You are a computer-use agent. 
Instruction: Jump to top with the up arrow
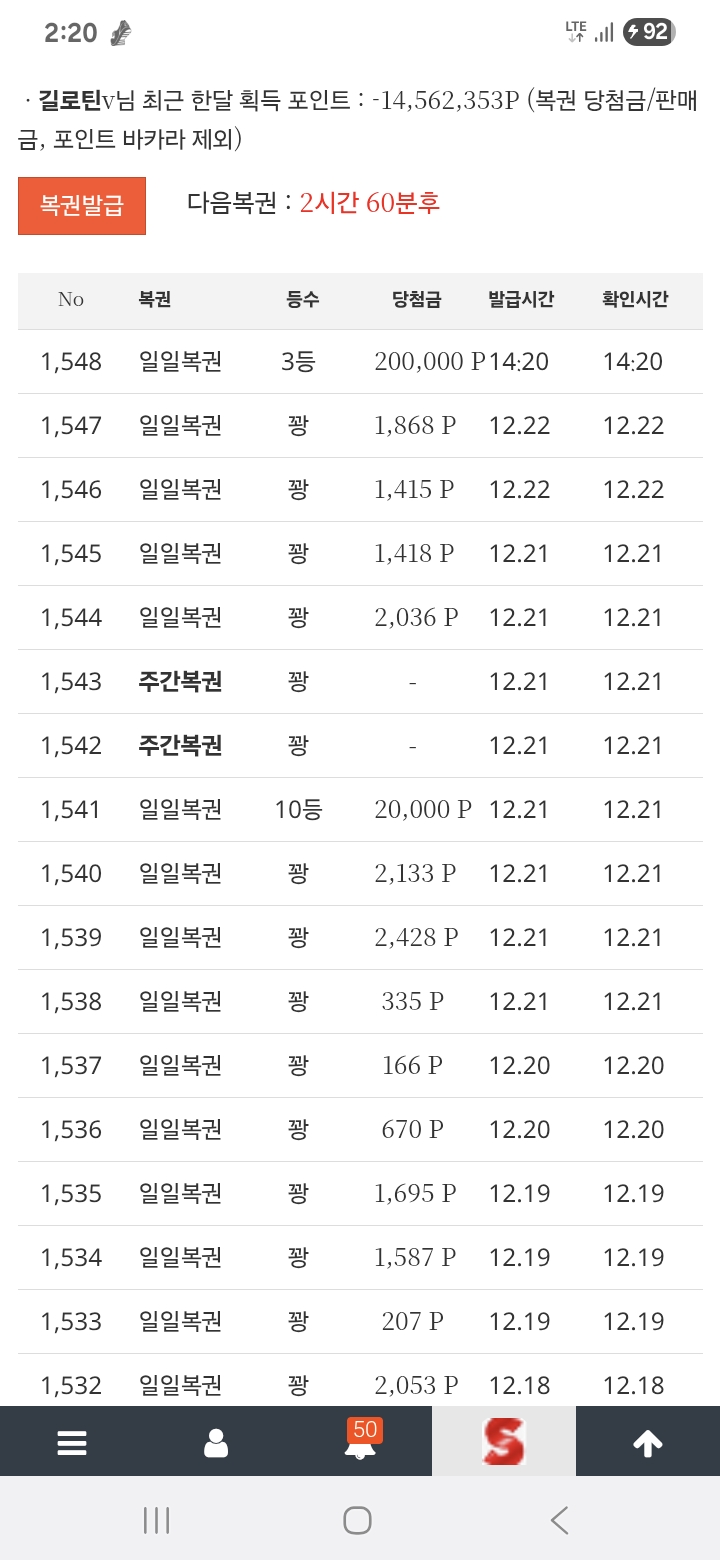648,1442
